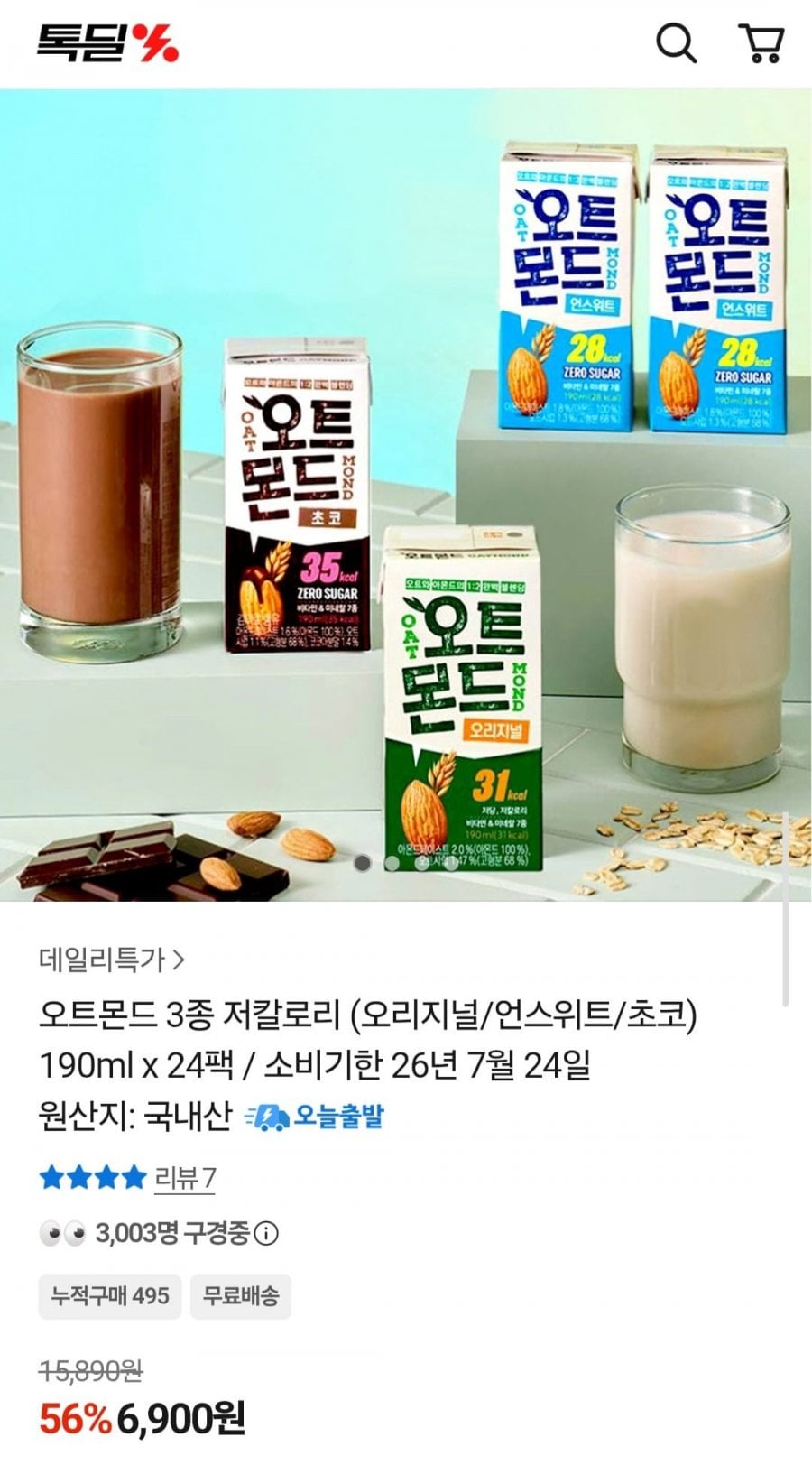Open the shopping cart

[x=761, y=42]
